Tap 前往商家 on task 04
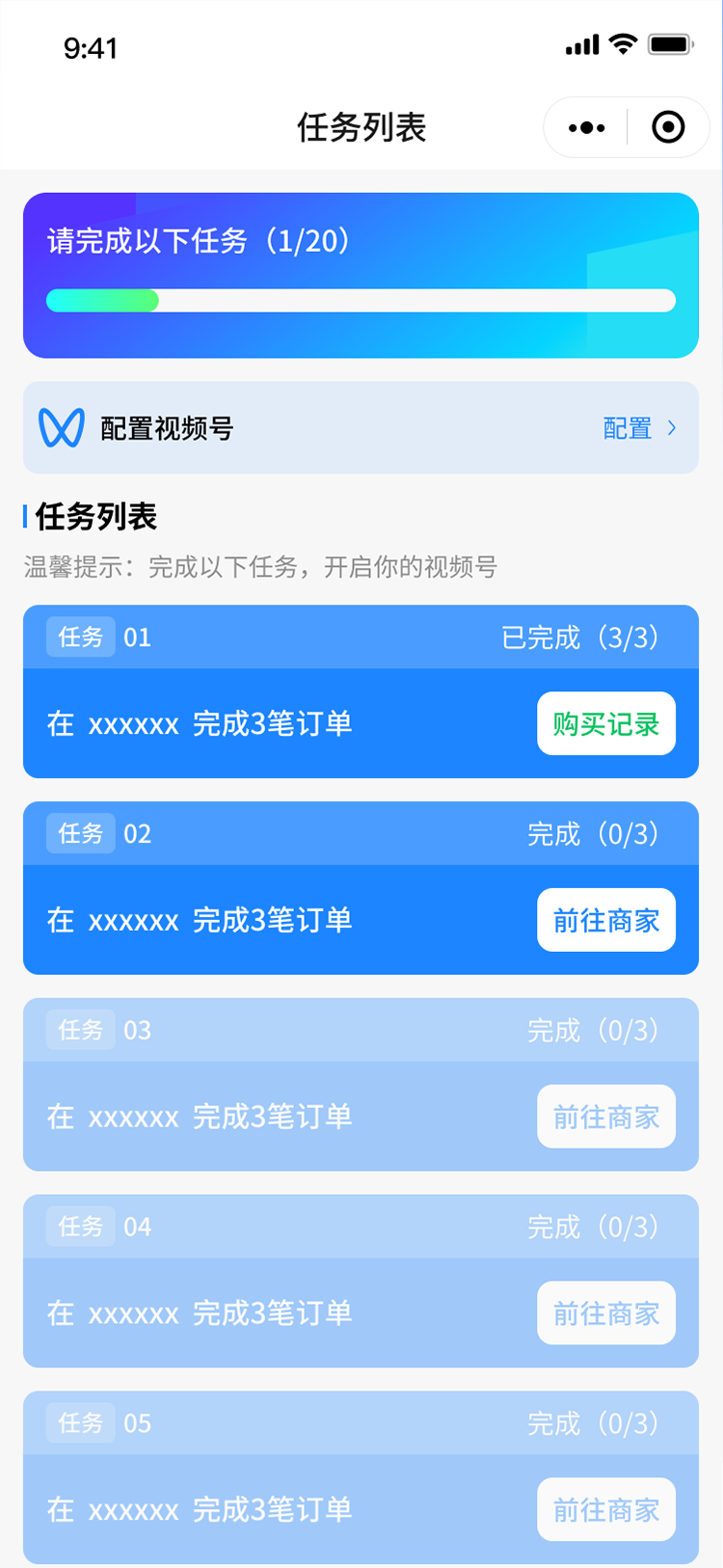This screenshot has height=1568, width=723. coord(606,1312)
